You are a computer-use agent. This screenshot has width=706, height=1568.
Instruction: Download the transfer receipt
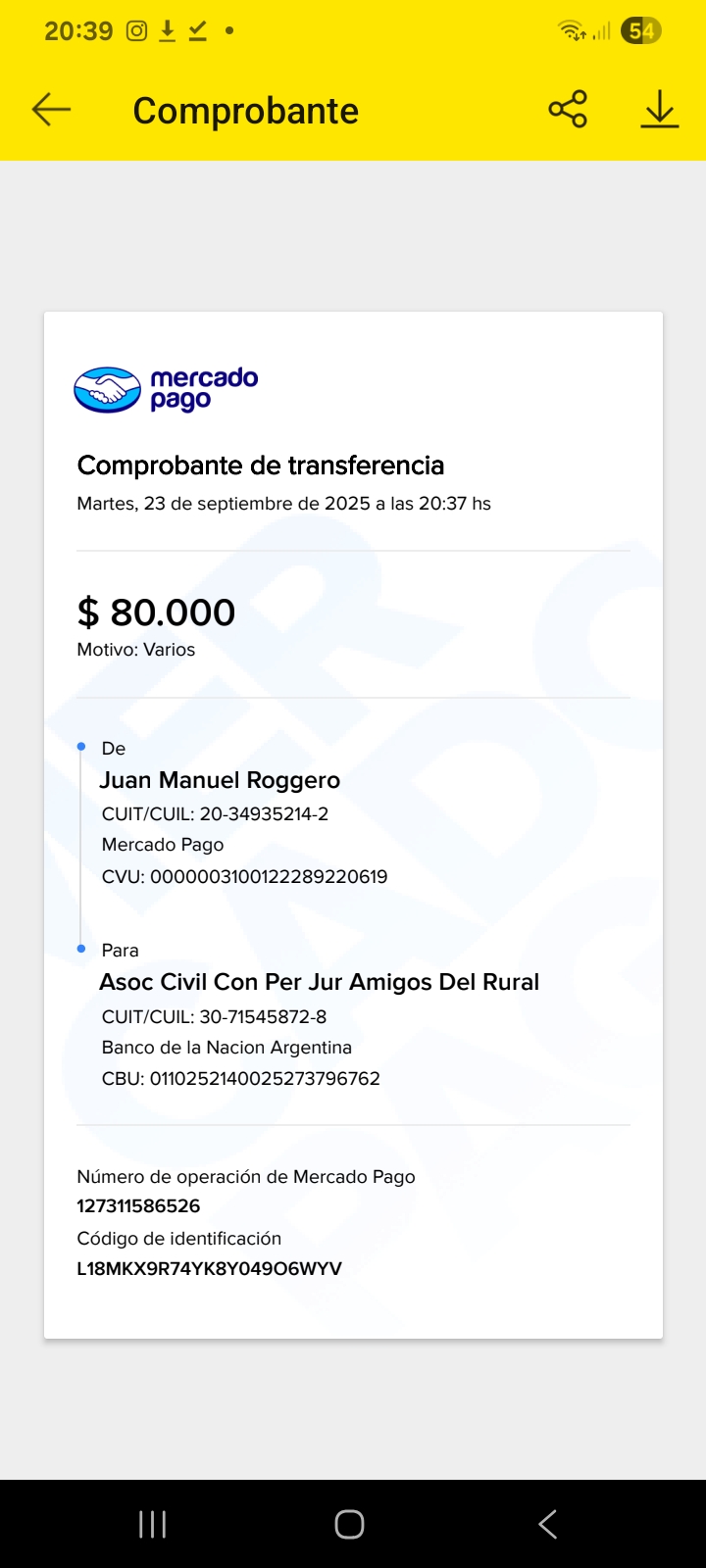[x=660, y=110]
